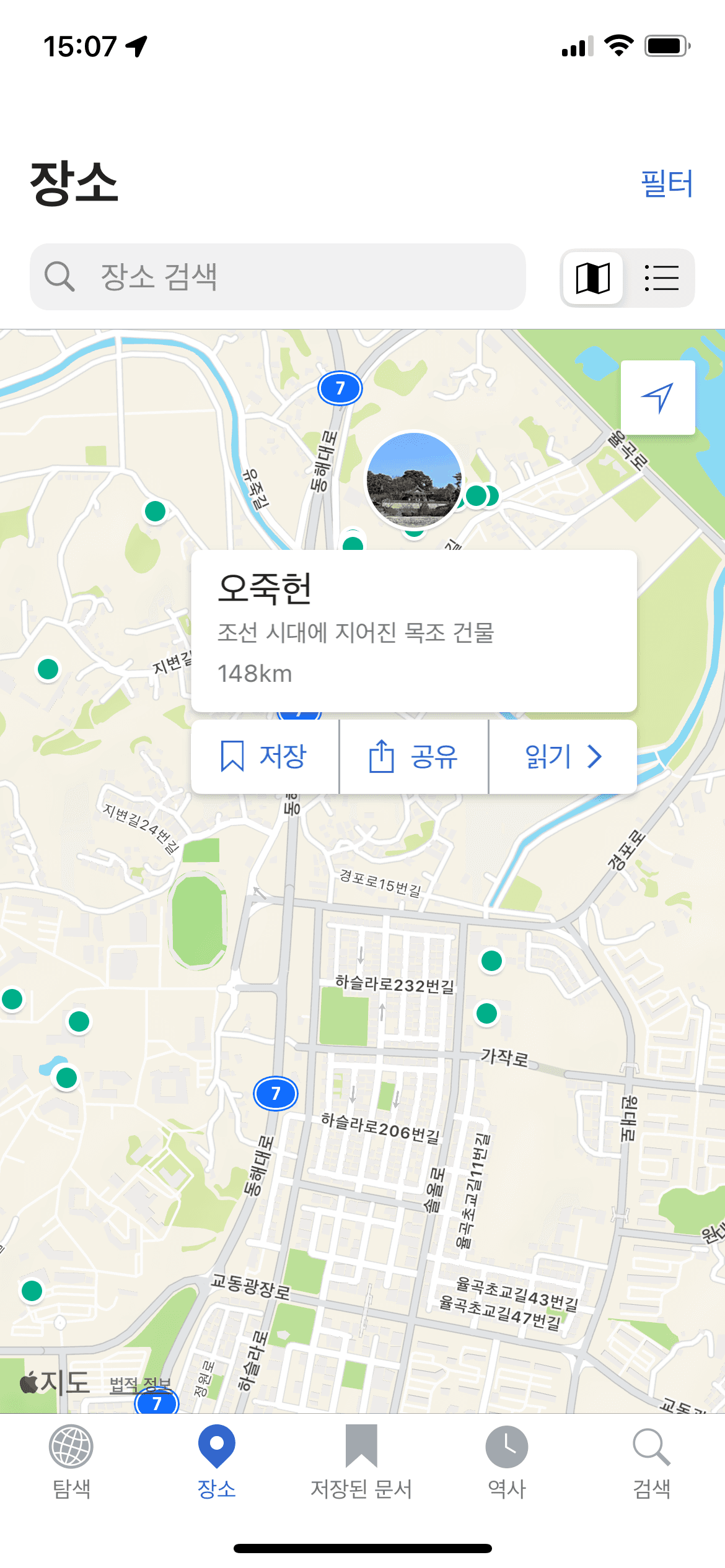Tap the bookmark icon beside 저장
This screenshot has height=1568, width=725.
[234, 756]
